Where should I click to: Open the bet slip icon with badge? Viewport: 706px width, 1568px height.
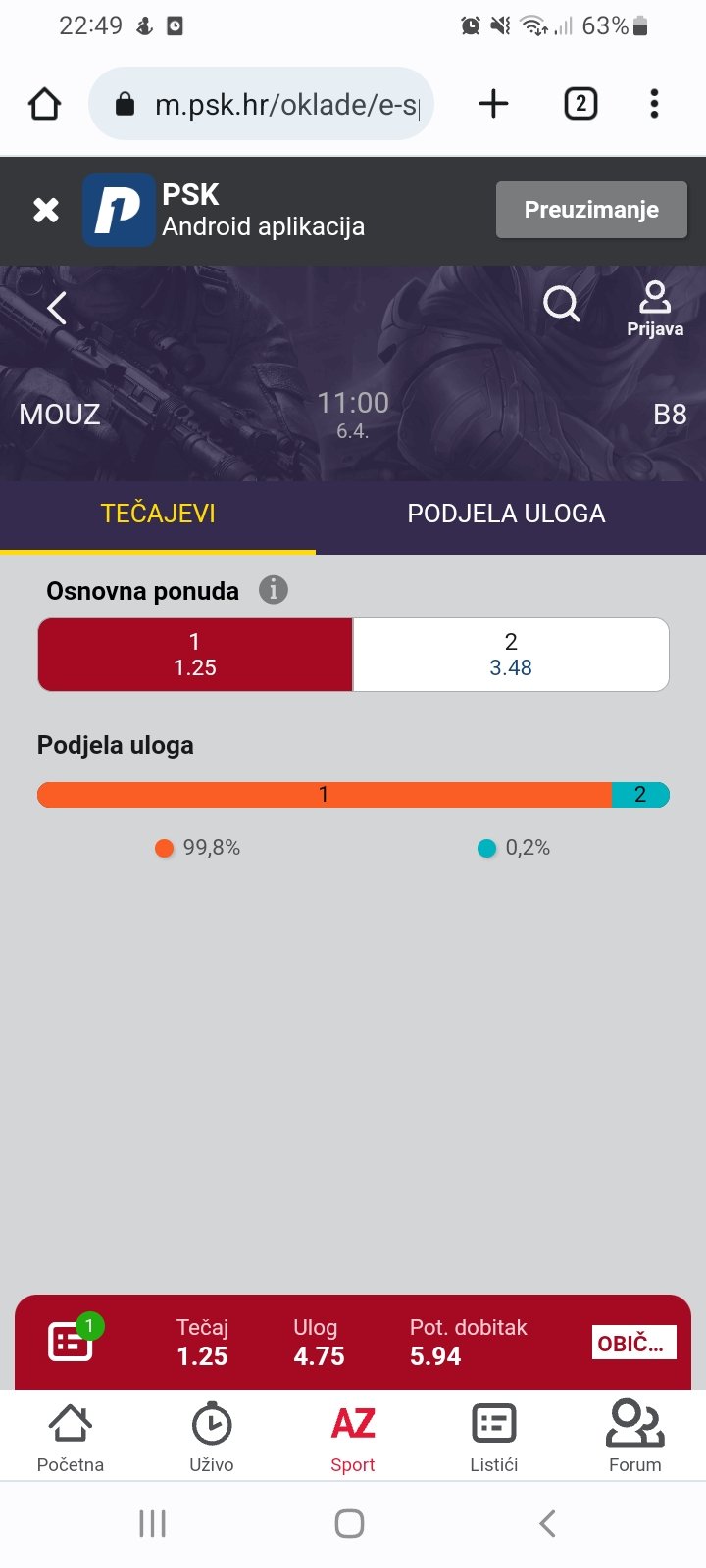click(72, 1342)
